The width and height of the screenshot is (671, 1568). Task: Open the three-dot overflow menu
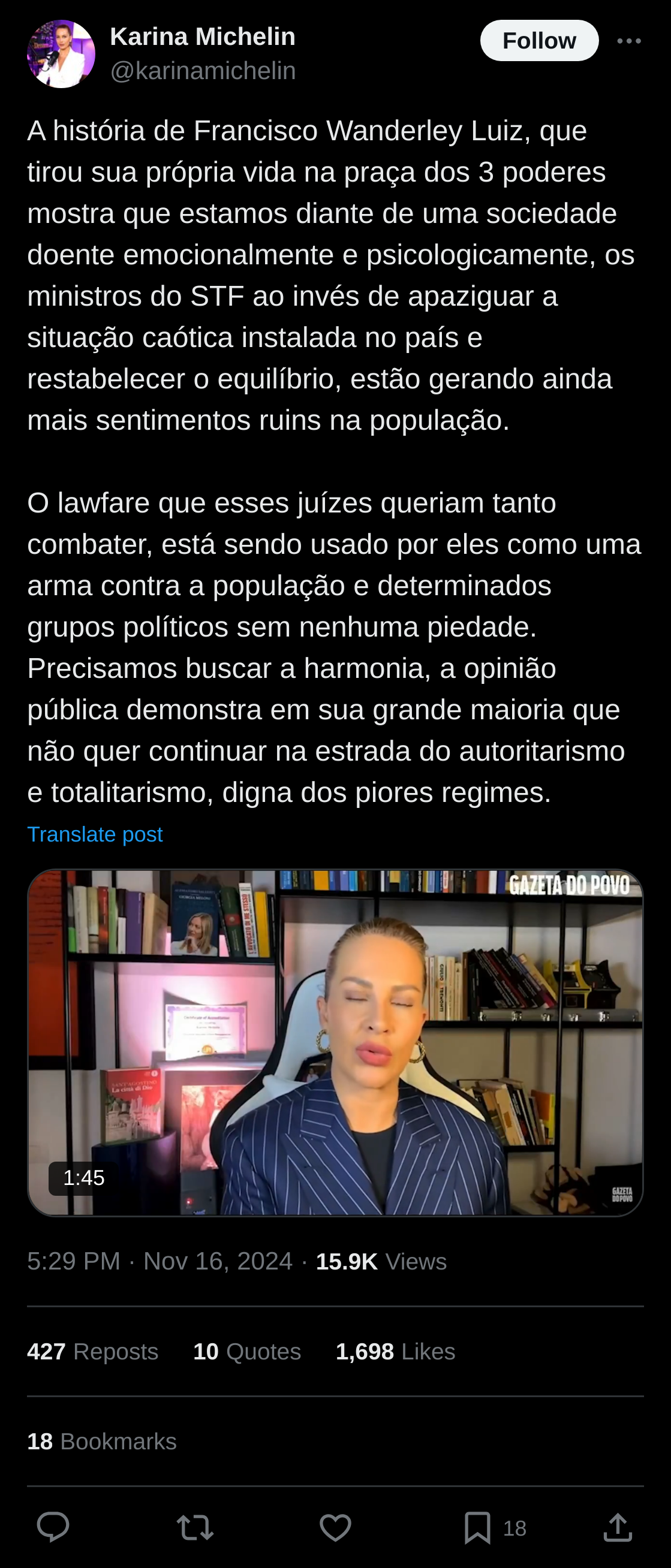628,41
